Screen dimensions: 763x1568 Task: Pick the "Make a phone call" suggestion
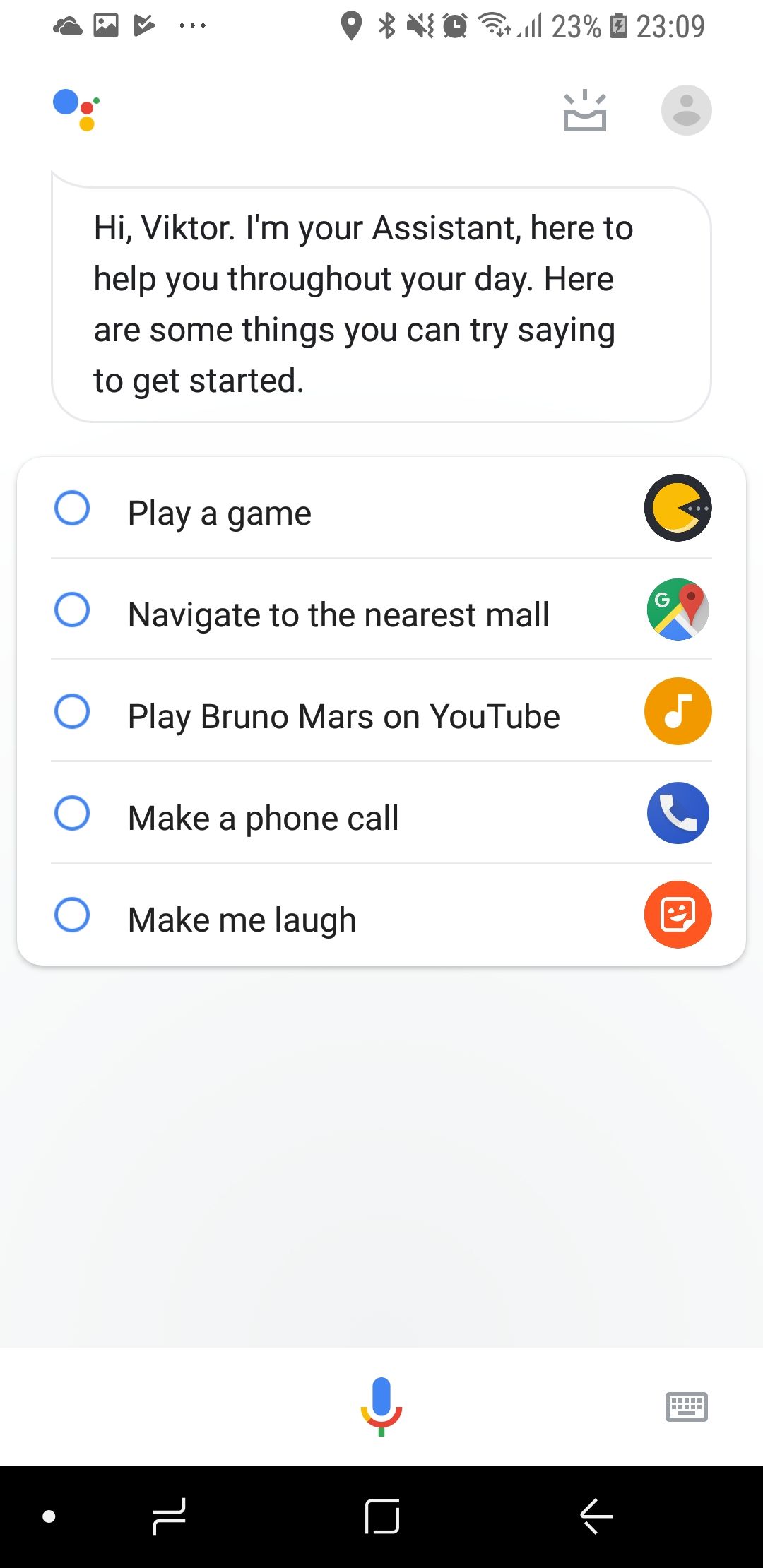pyautogui.click(x=381, y=814)
